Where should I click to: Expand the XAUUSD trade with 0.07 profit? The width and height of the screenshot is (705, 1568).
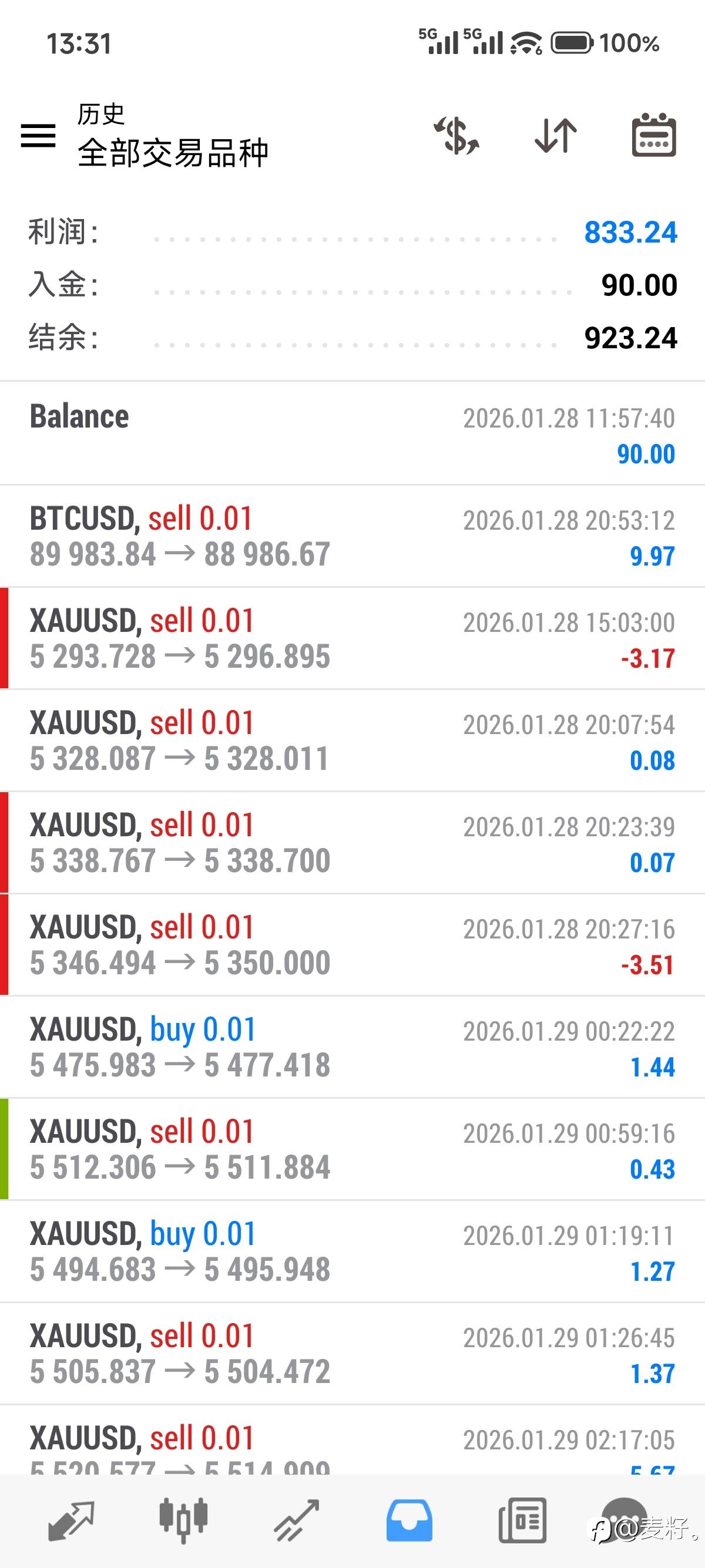(352, 843)
